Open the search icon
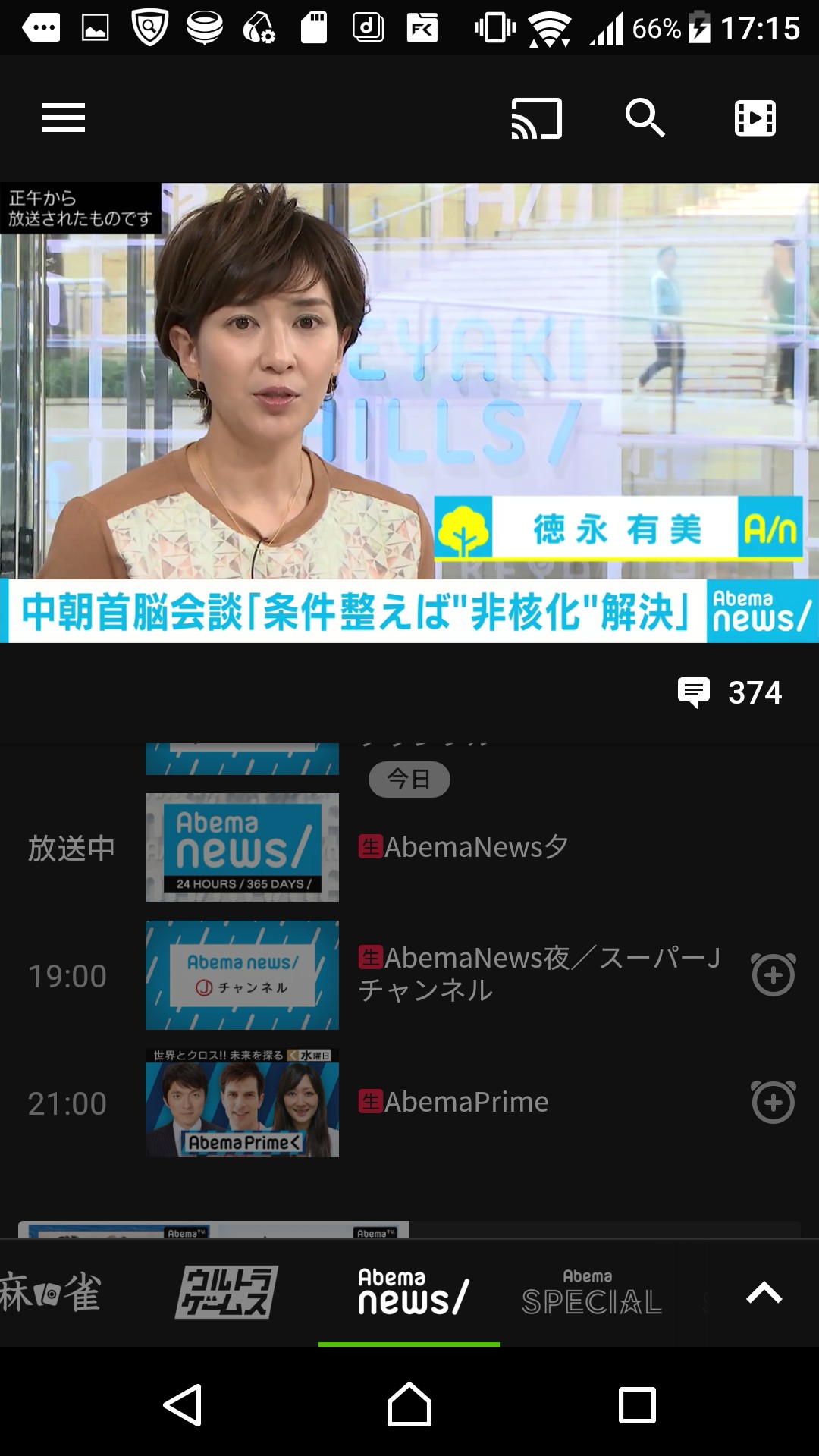Image resolution: width=819 pixels, height=1456 pixels. 645,118
